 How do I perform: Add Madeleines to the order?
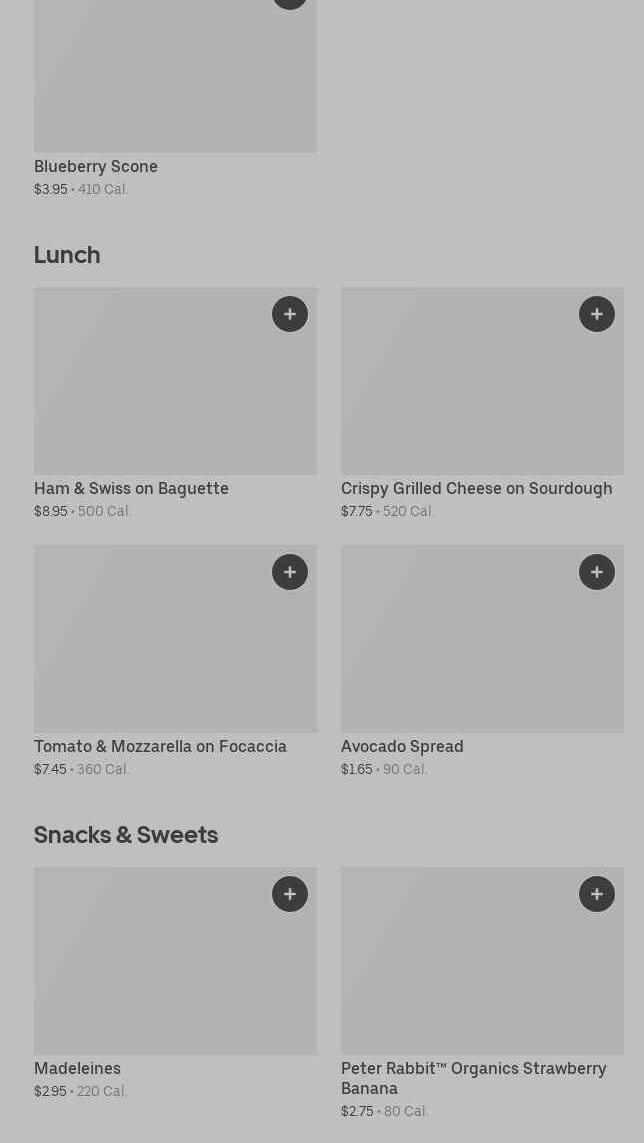tap(290, 894)
